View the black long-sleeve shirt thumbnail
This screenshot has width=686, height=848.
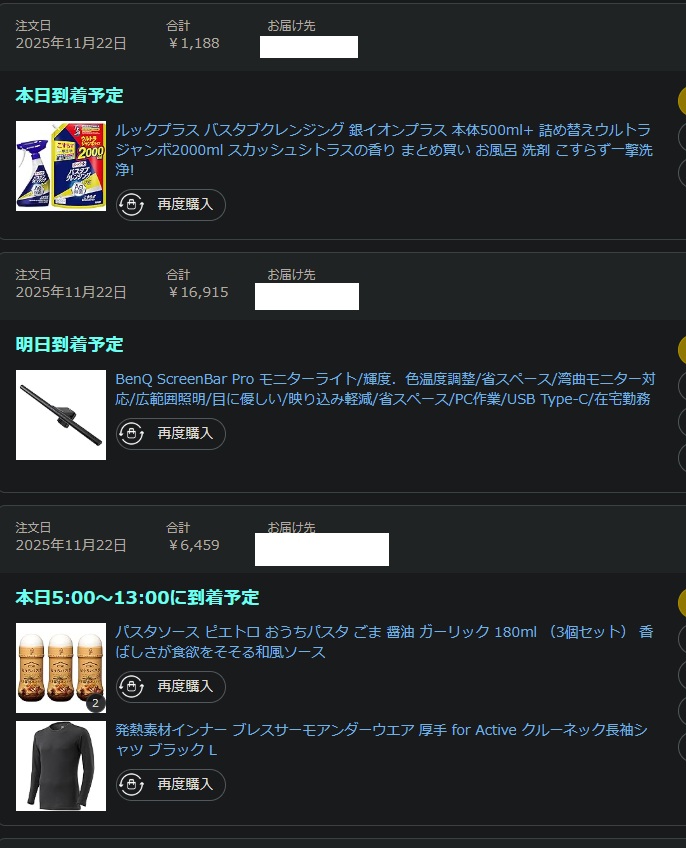(x=60, y=765)
